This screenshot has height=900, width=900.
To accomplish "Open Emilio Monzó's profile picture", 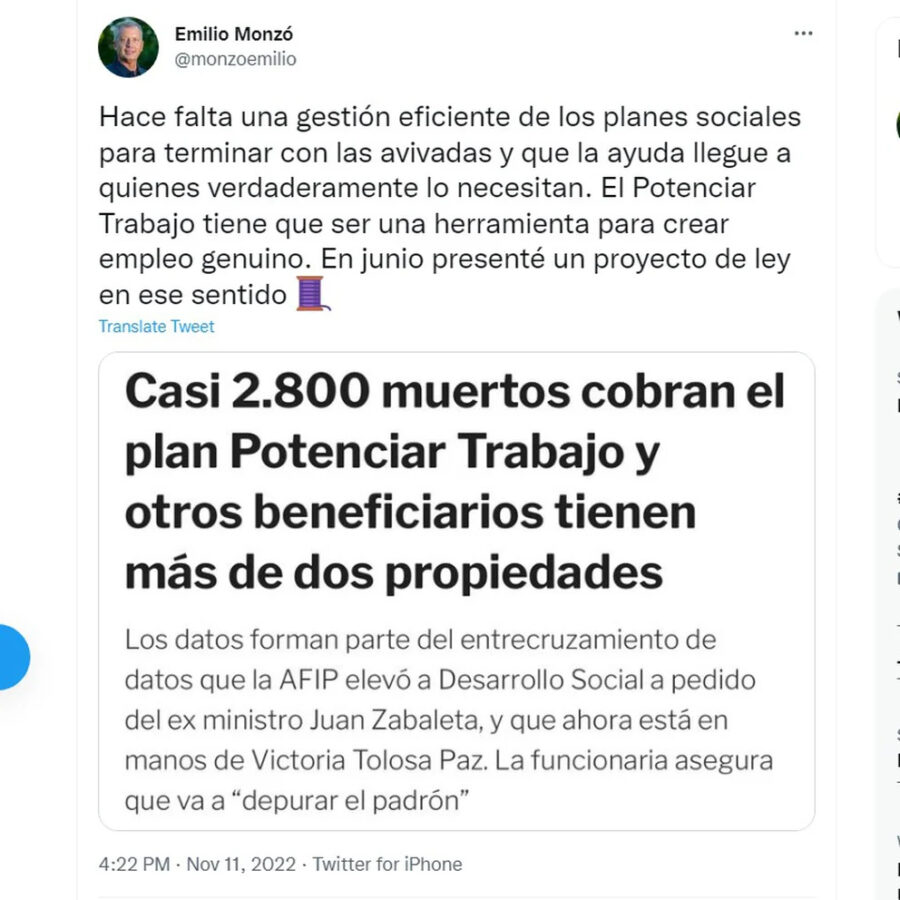I will click(129, 47).
